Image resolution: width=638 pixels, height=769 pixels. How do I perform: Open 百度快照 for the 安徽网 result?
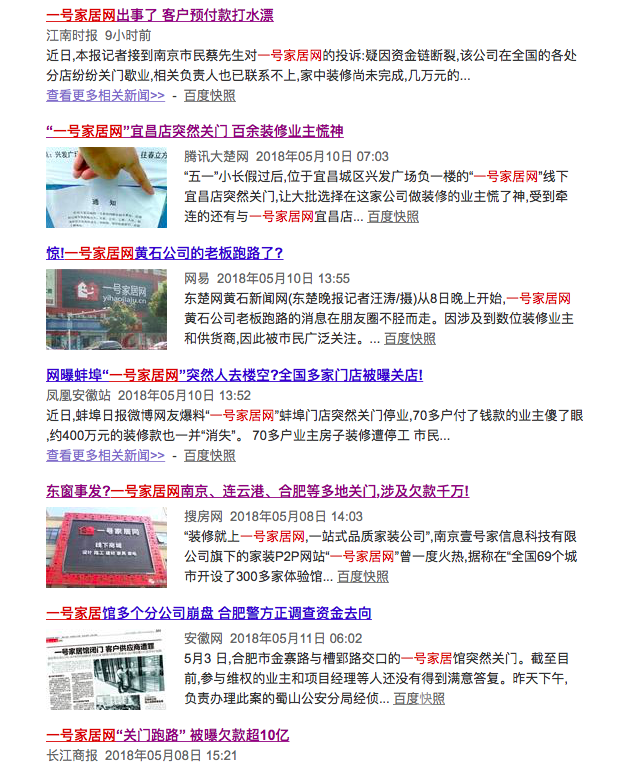419,698
